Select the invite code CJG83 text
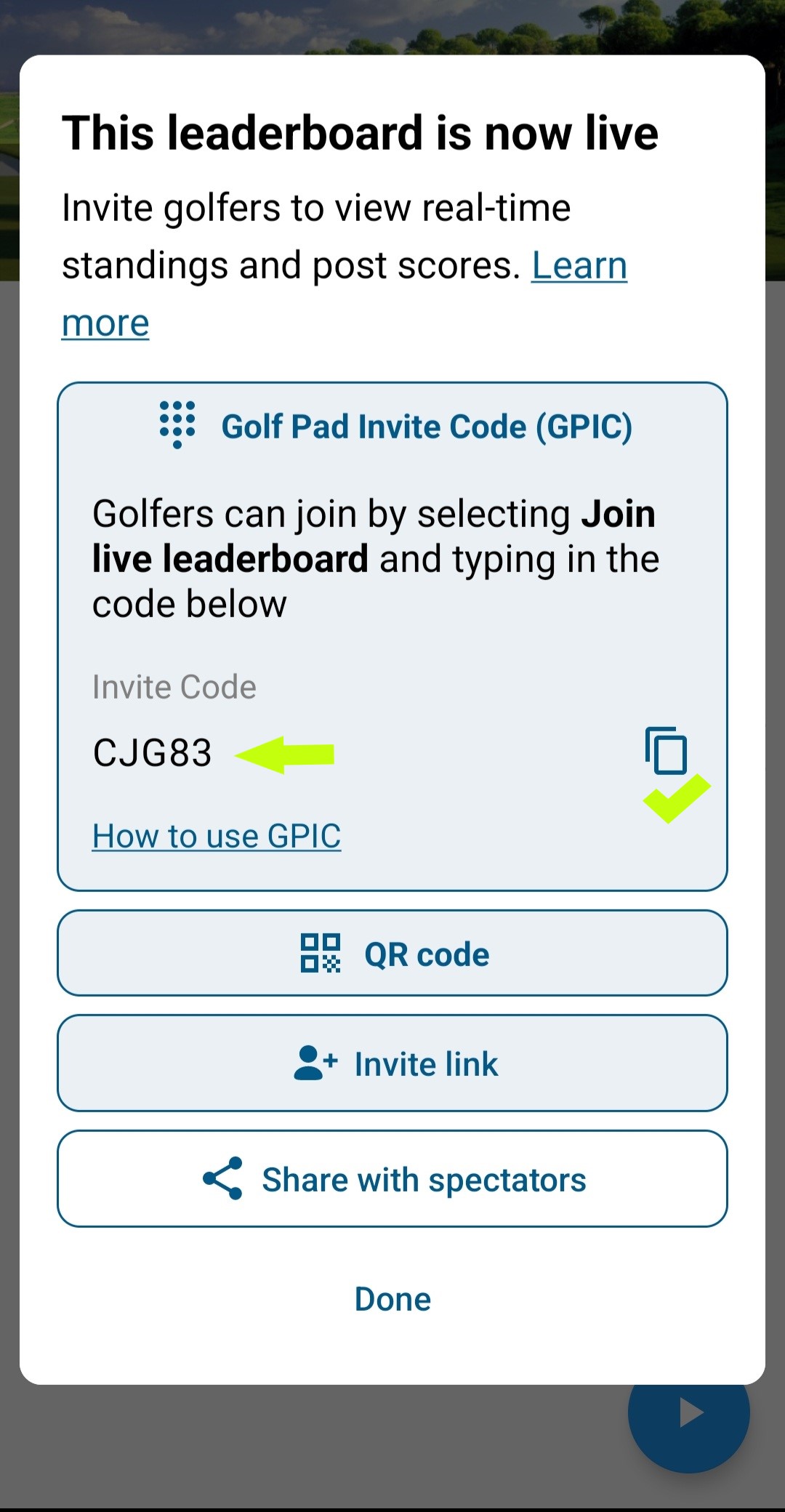The image size is (785, 1512). click(152, 755)
